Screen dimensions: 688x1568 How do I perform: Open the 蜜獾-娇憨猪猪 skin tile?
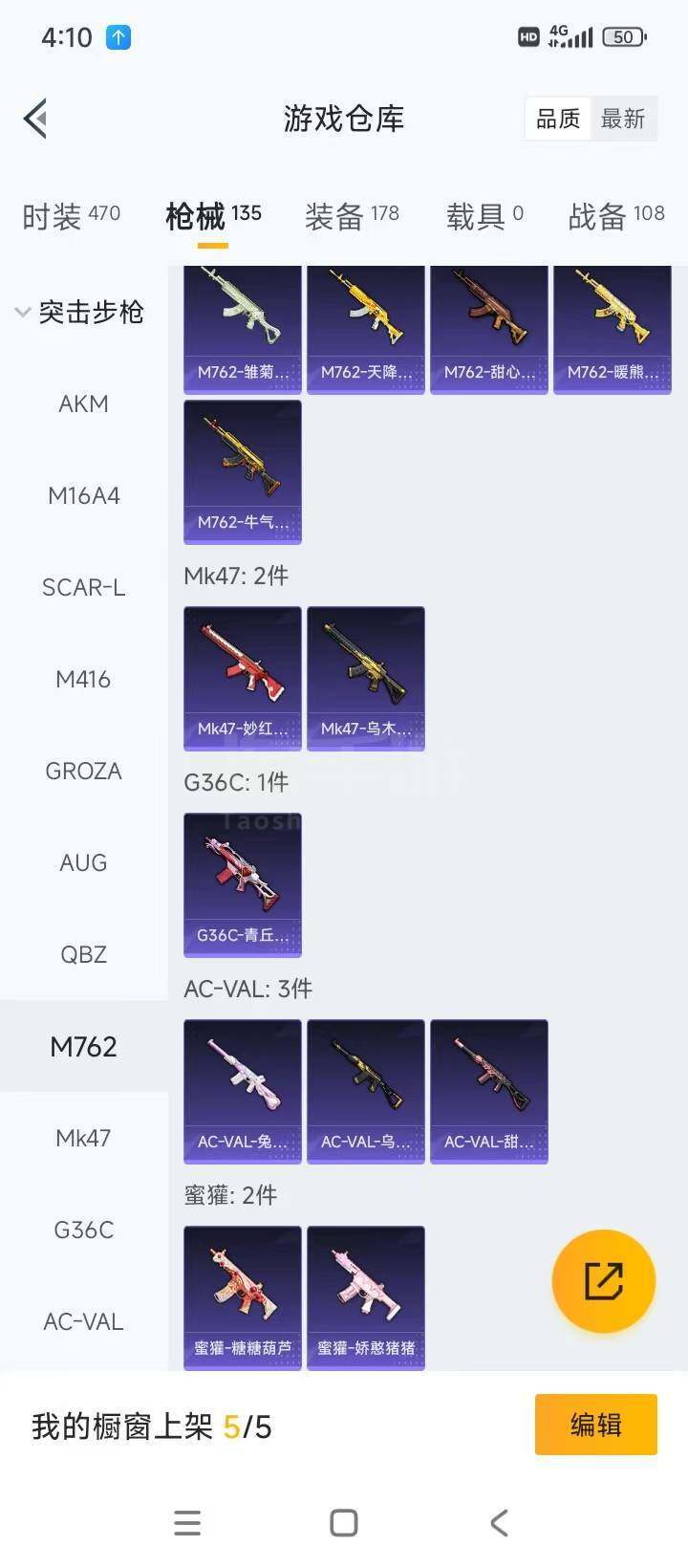366,1297
